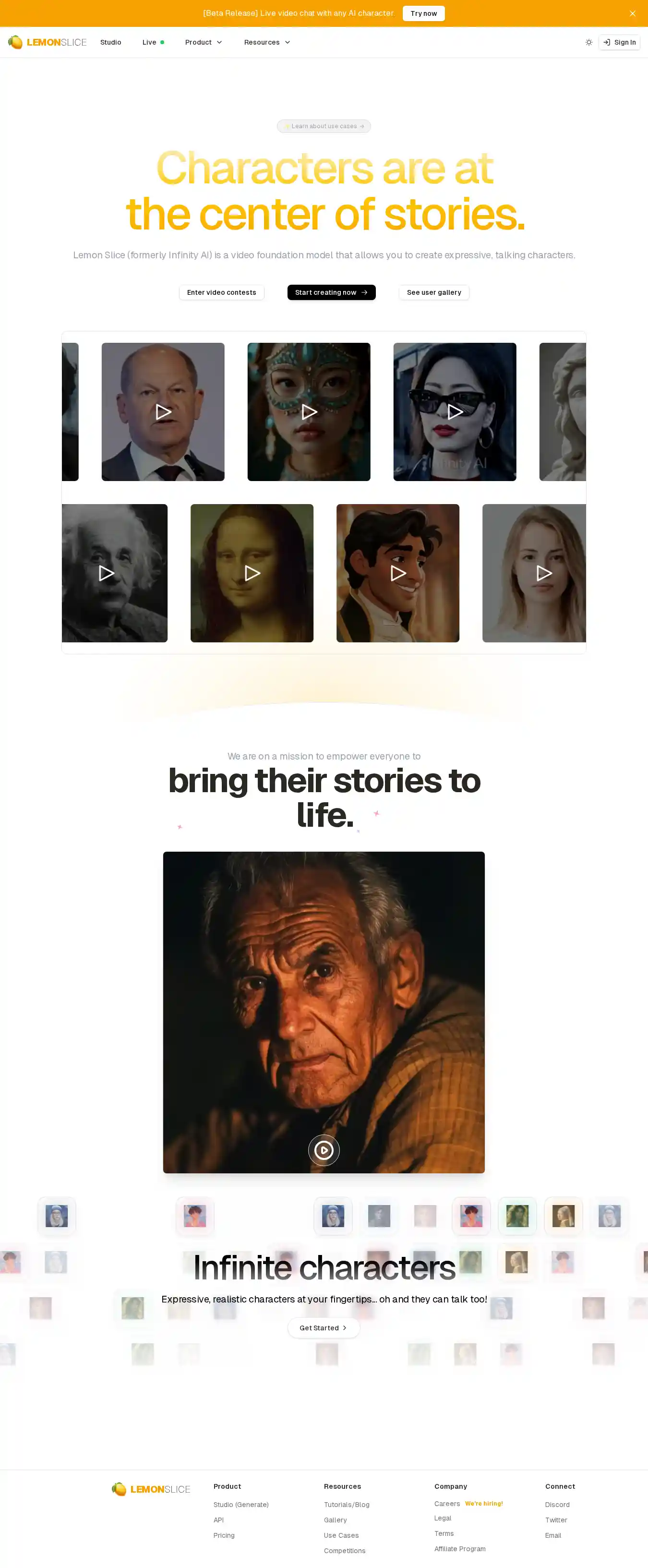See user gallery
This screenshot has width=648, height=1568.
433,292
